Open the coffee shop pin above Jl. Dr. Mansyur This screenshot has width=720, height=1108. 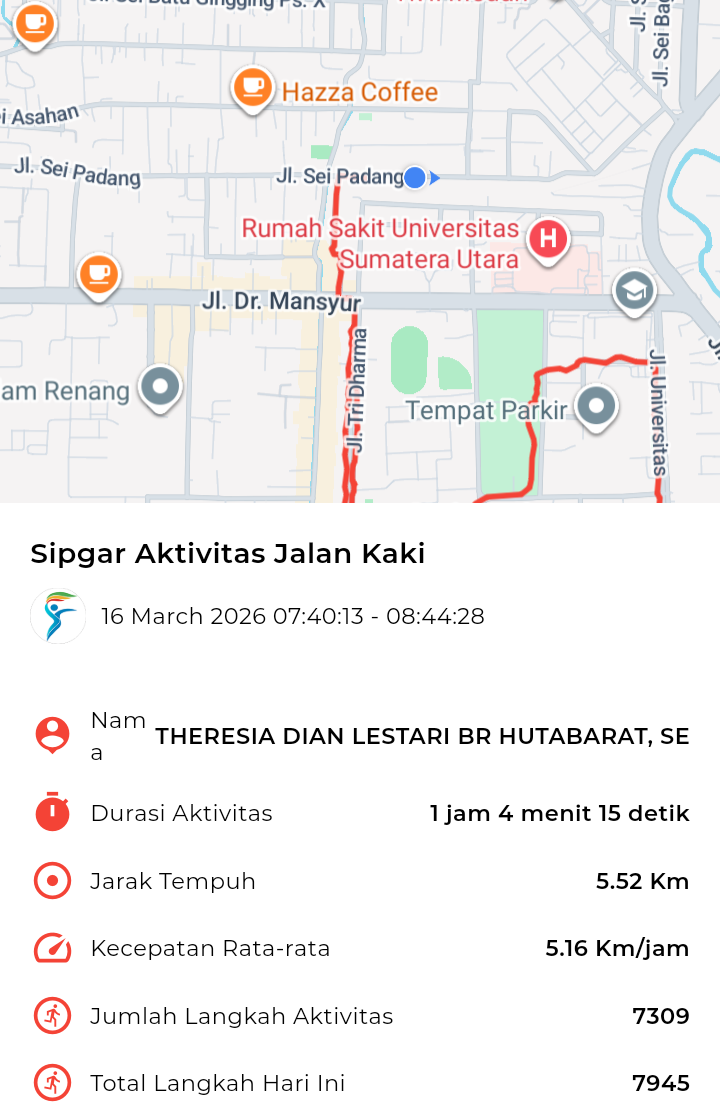coord(98,273)
